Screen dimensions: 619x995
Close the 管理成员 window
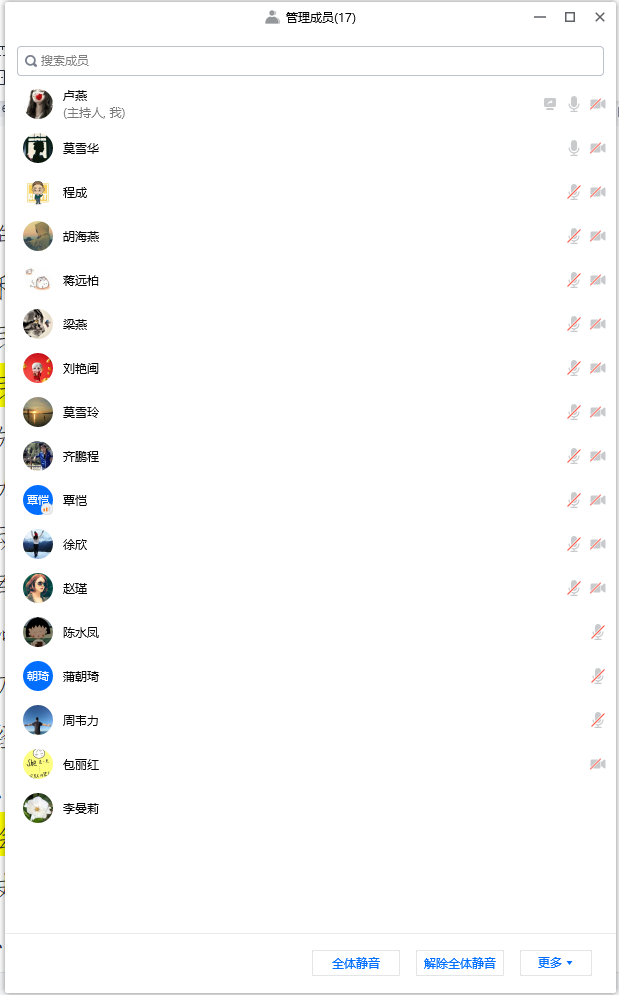pyautogui.click(x=600, y=17)
